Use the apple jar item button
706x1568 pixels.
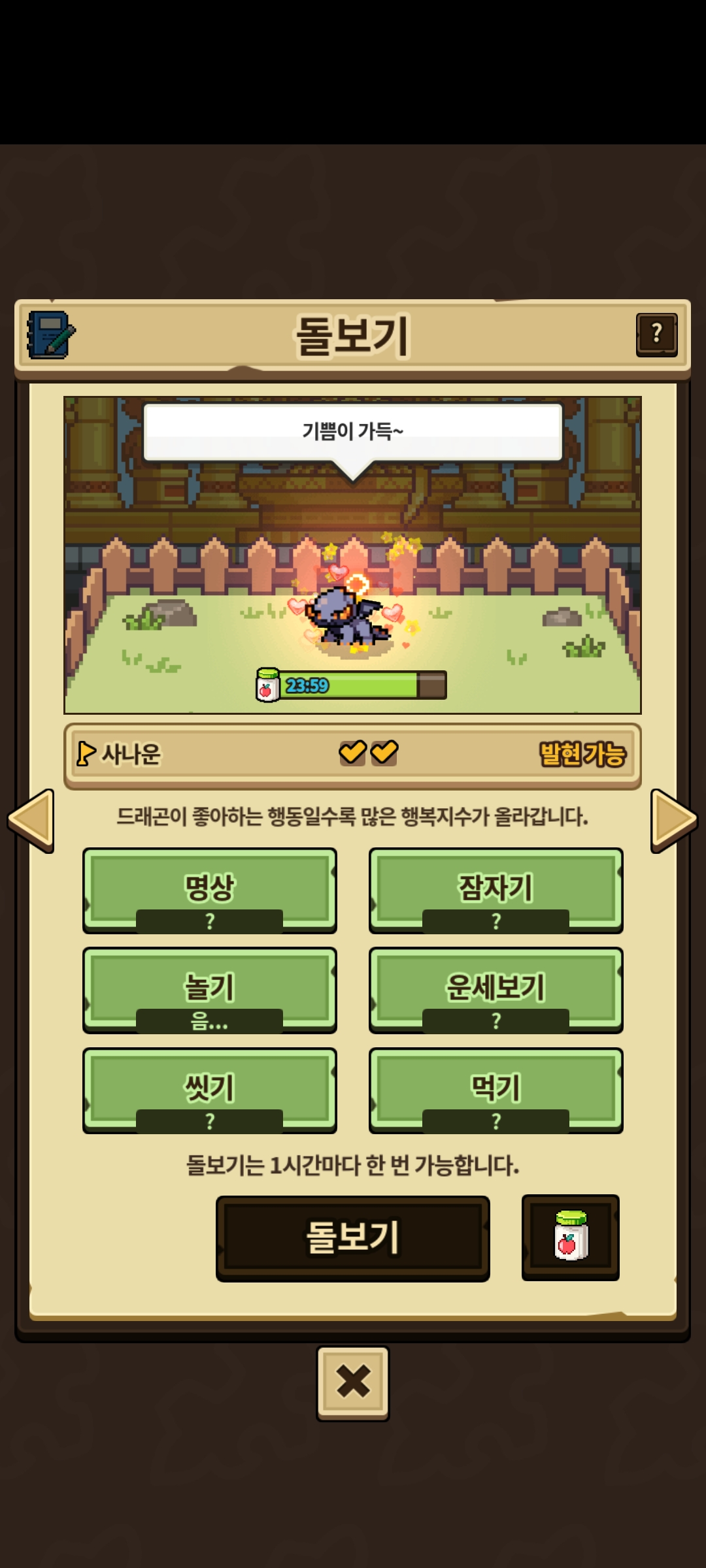tap(570, 1237)
